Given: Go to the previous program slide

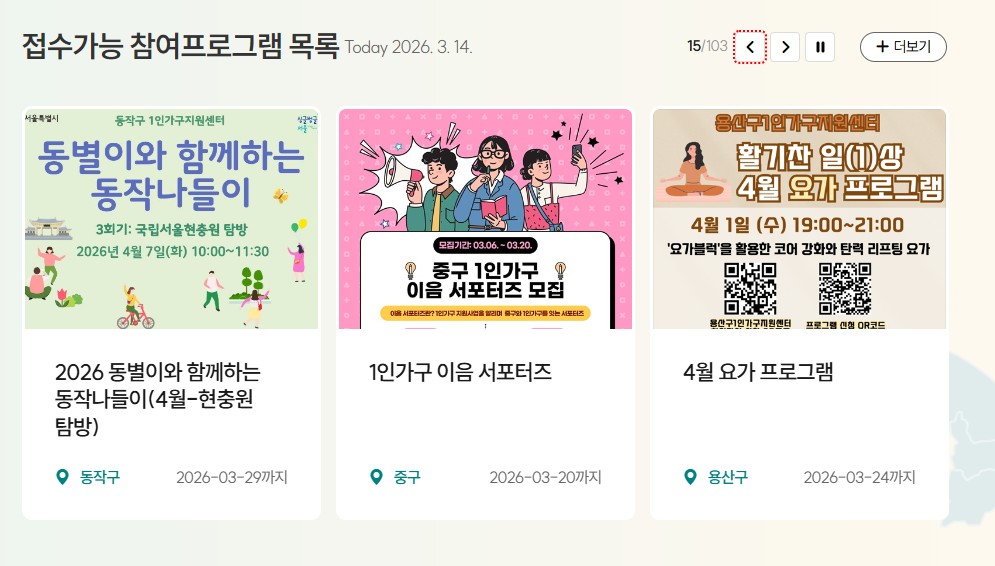Looking at the screenshot, I should coord(750,46).
